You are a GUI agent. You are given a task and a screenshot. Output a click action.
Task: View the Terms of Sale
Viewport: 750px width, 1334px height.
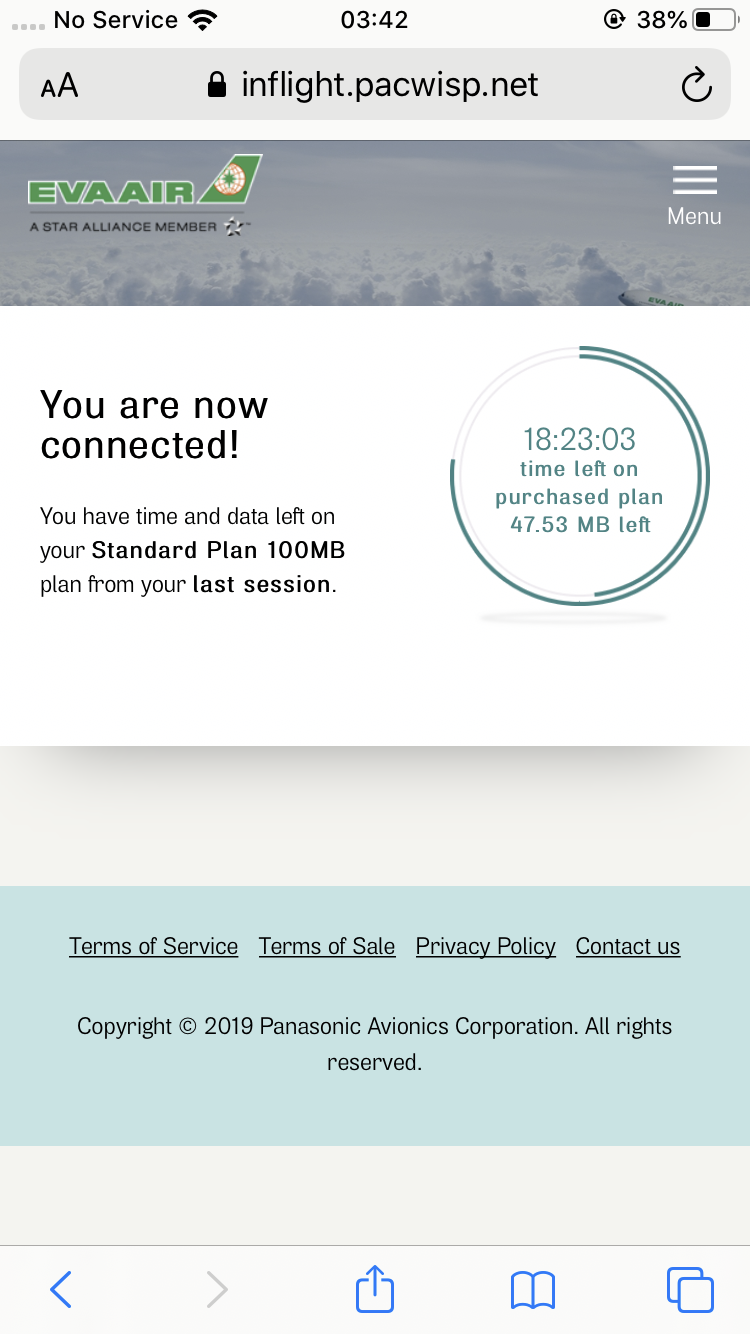tap(327, 946)
